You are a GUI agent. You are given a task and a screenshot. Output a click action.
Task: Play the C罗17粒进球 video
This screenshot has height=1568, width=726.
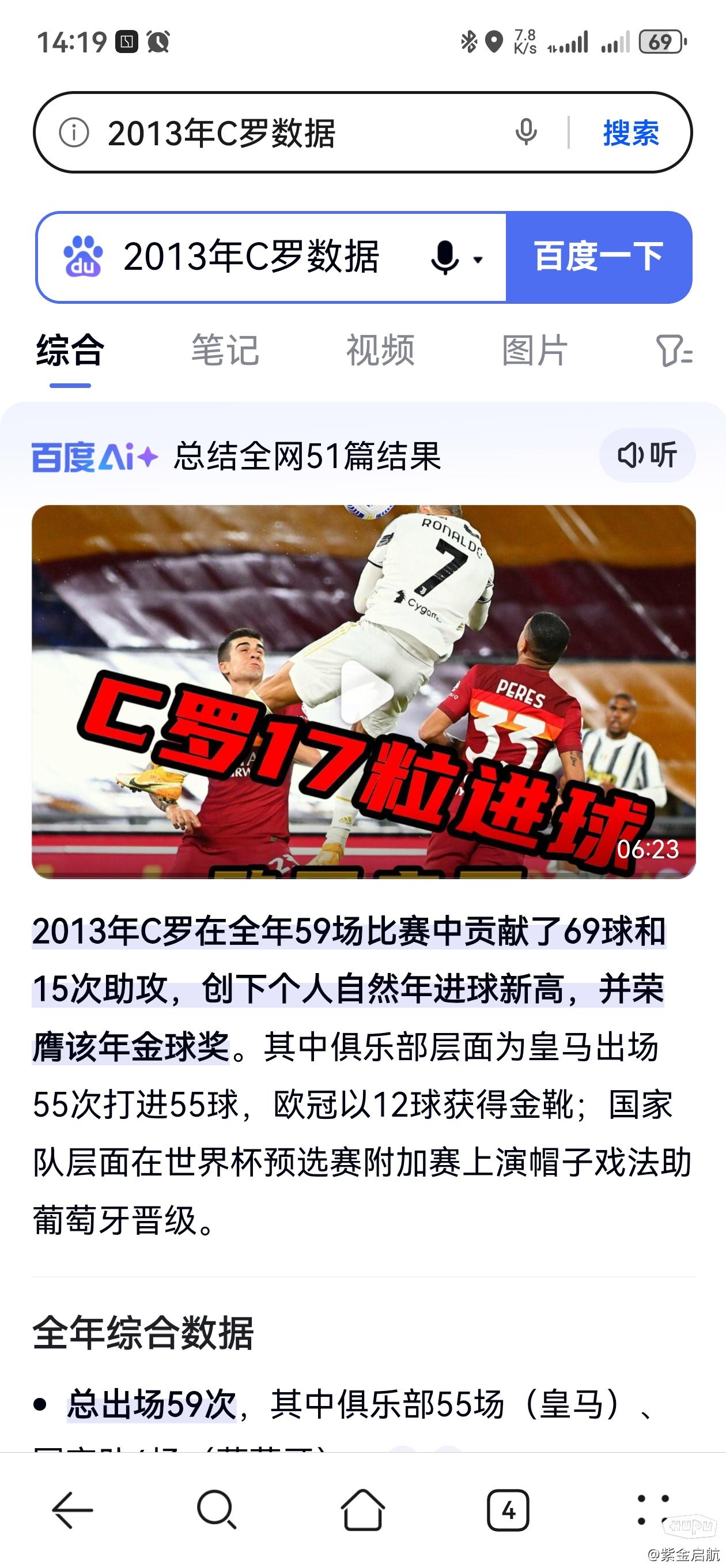click(364, 692)
